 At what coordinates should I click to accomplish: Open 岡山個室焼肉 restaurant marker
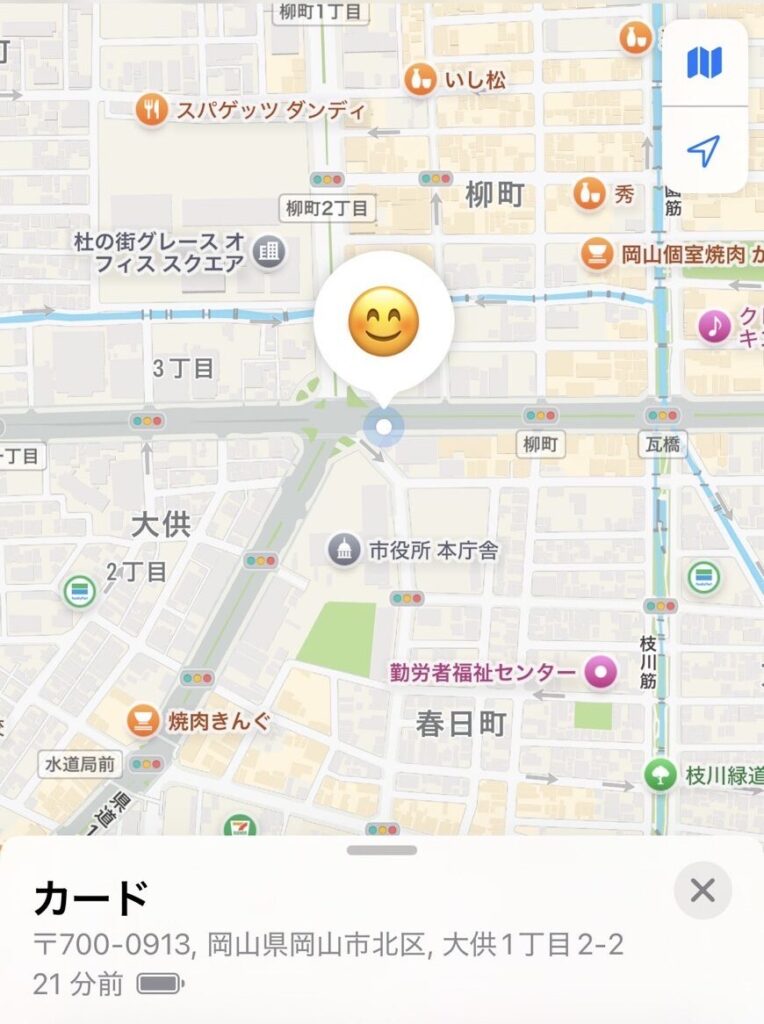(597, 254)
